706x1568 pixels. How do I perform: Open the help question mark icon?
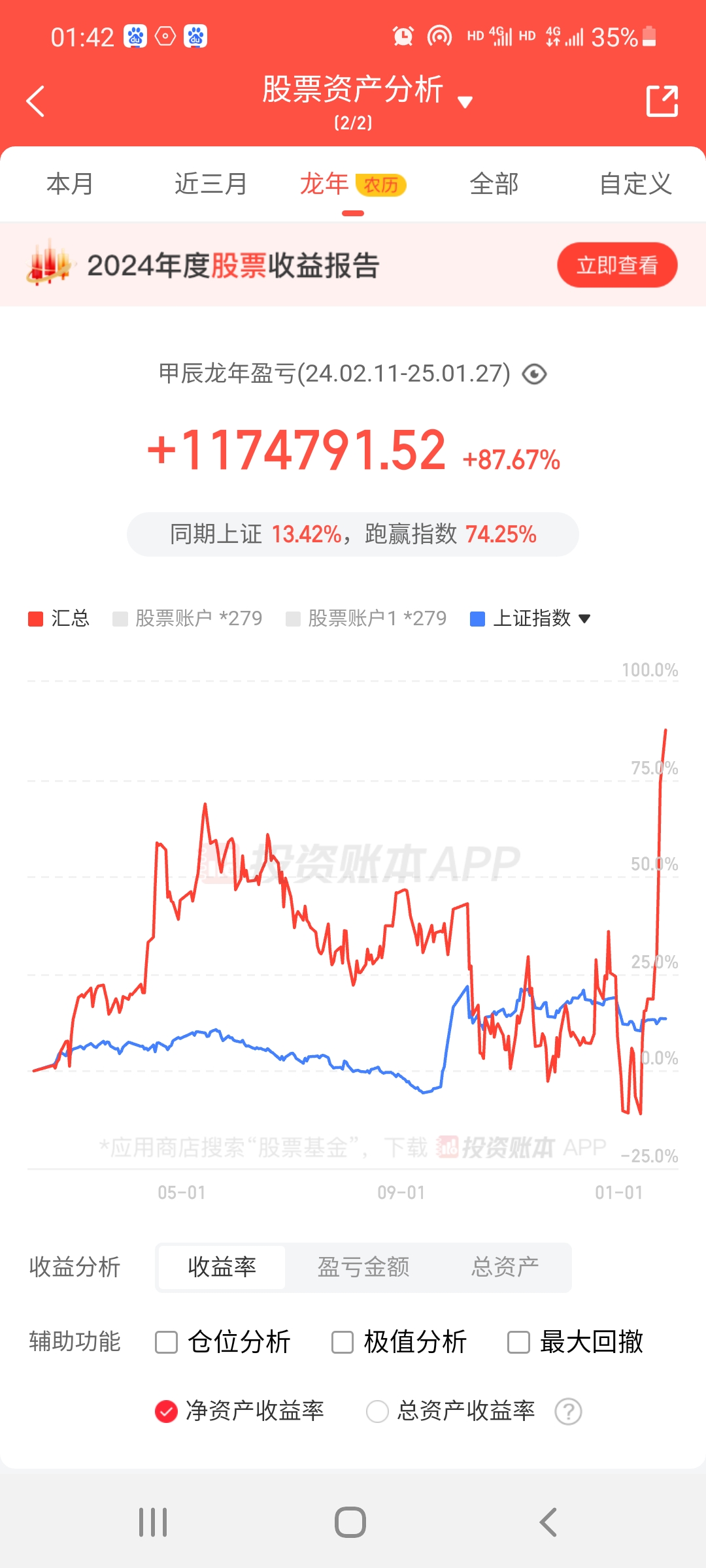(x=568, y=1411)
